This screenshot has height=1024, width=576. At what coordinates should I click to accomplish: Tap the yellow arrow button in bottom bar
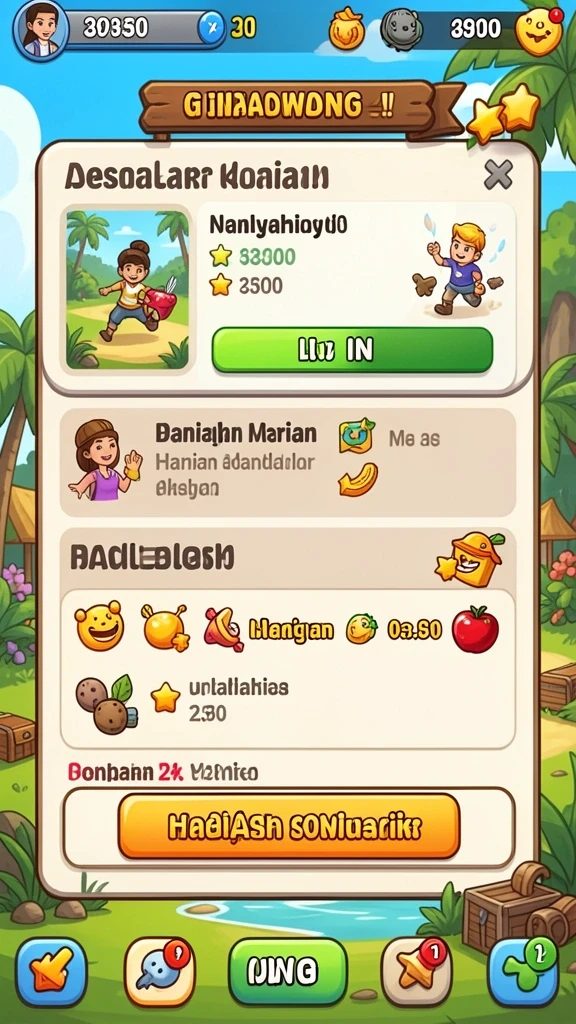(x=52, y=972)
